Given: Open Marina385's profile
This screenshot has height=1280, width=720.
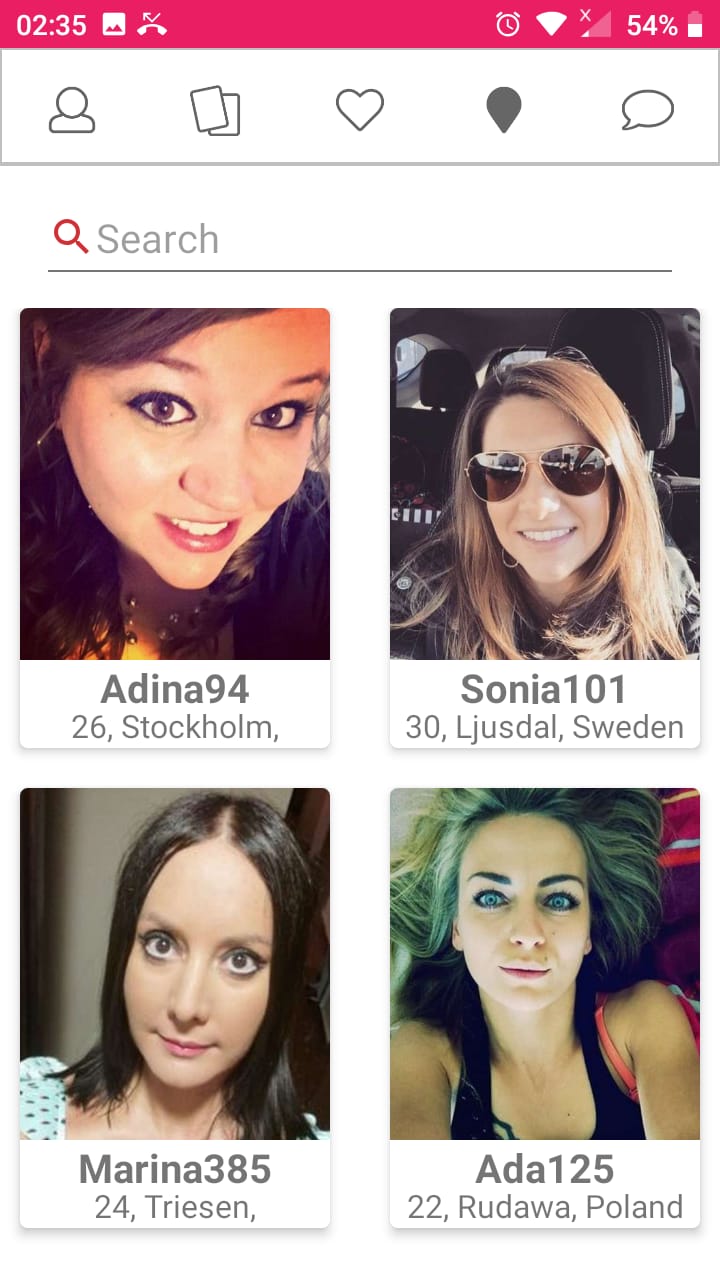Looking at the screenshot, I should pyautogui.click(x=174, y=1169).
